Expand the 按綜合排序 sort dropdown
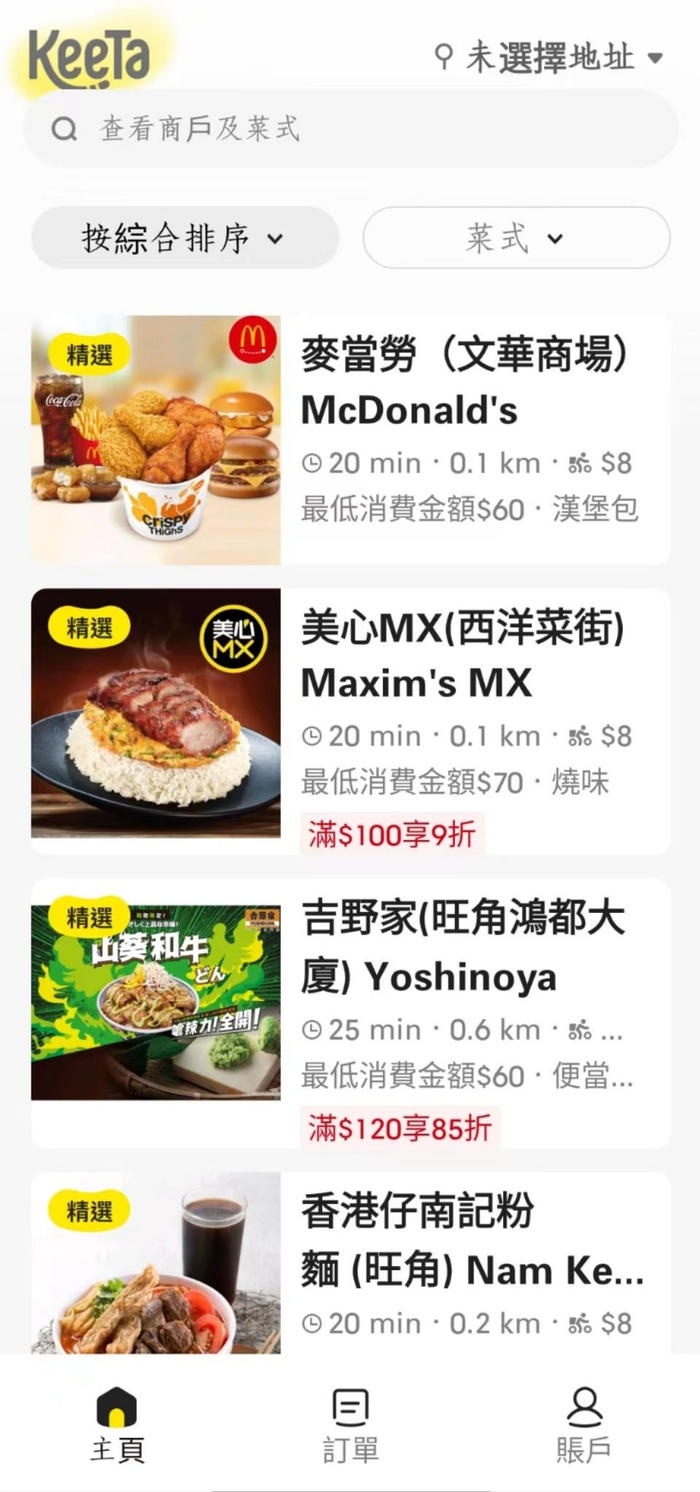Image resolution: width=700 pixels, height=1492 pixels. pyautogui.click(x=185, y=238)
